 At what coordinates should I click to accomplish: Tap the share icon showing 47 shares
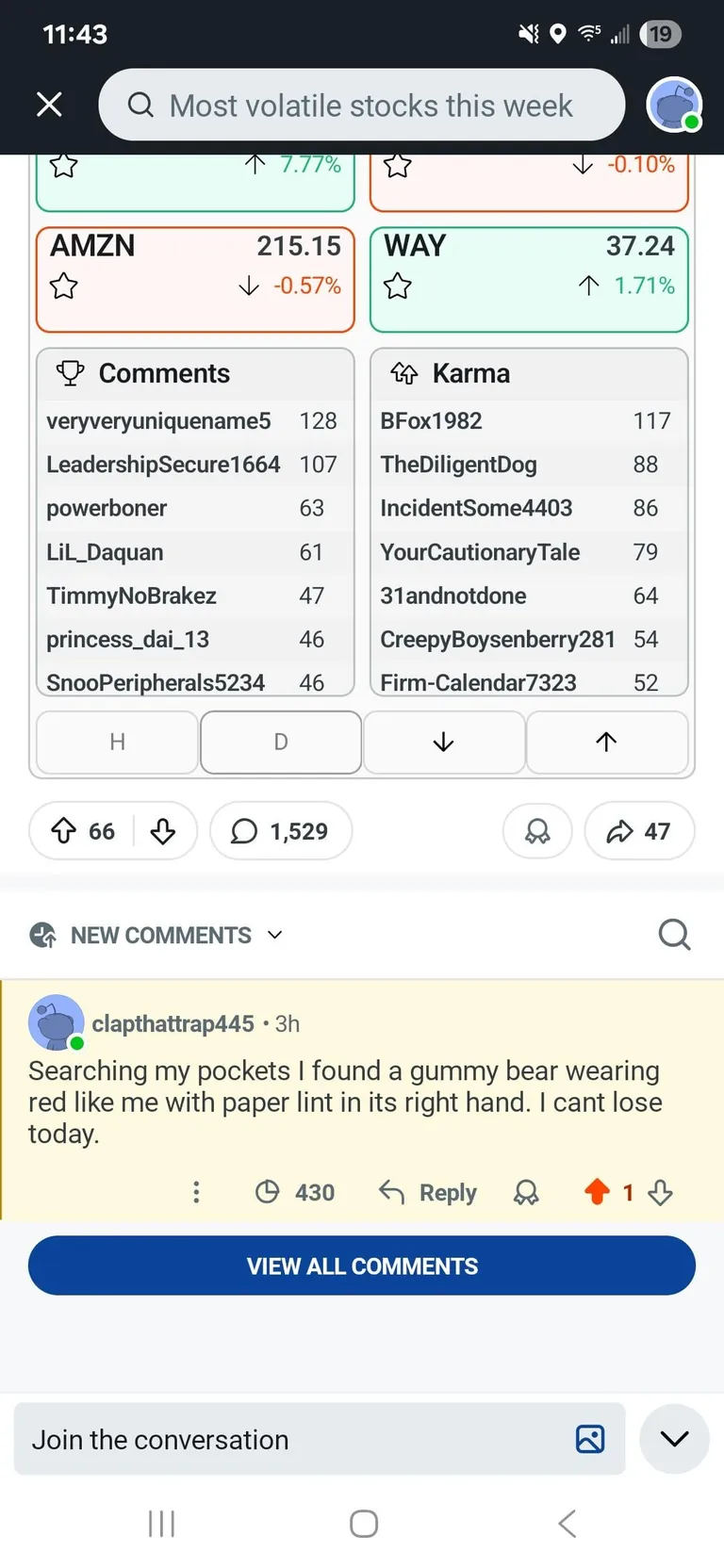[639, 831]
